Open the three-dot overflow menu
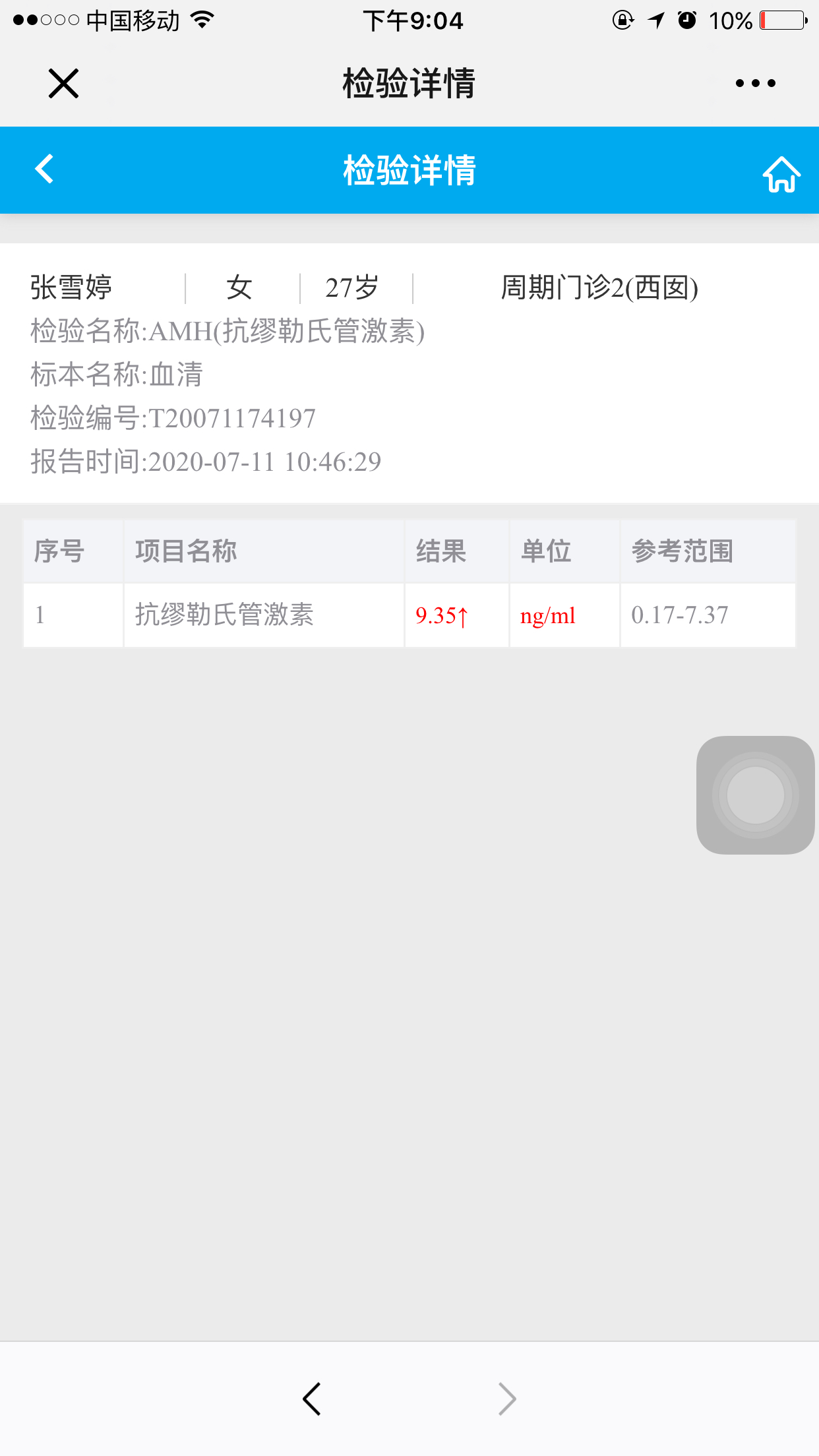Screen dimensions: 819x1456 pos(755,84)
